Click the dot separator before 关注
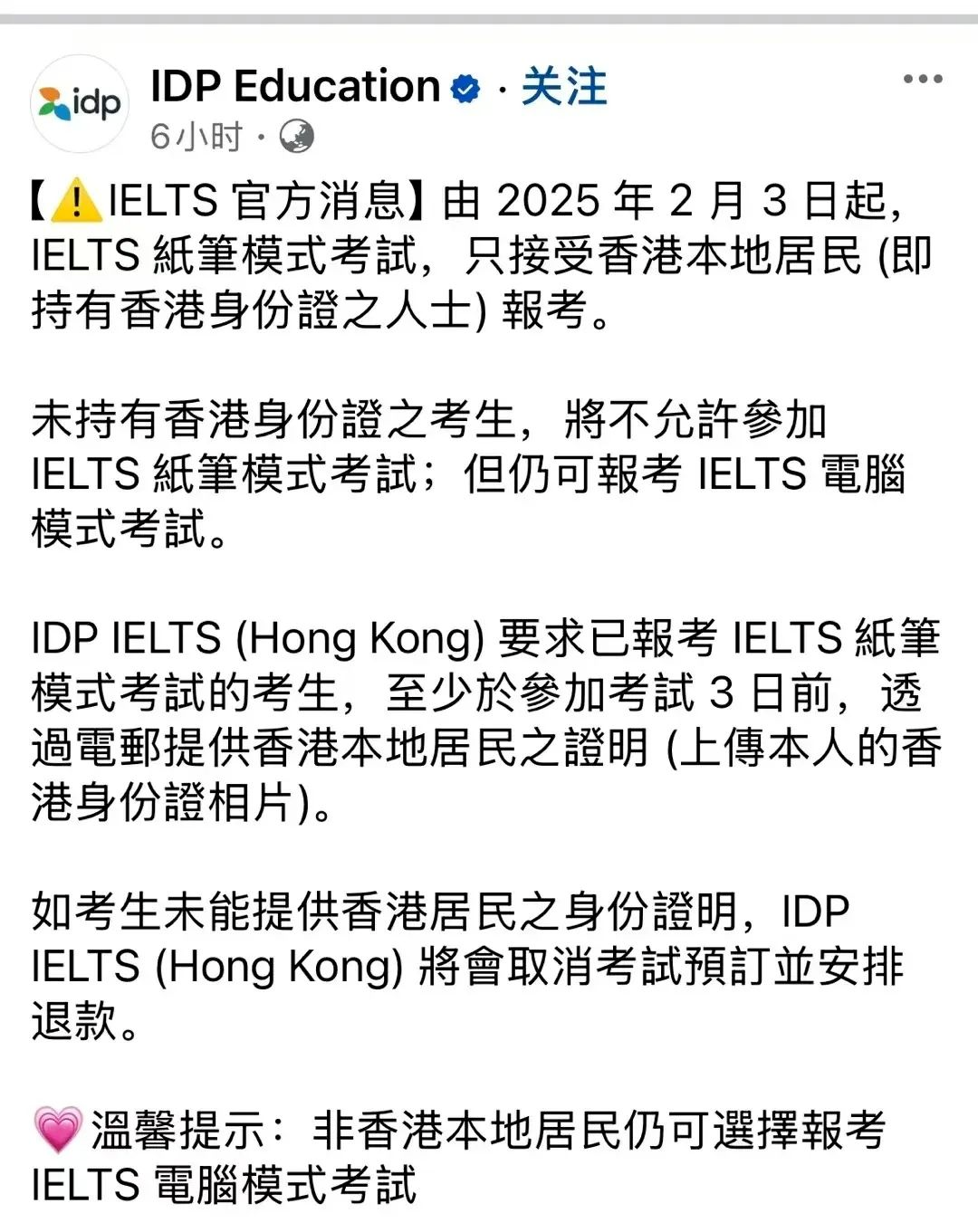 (x=501, y=87)
